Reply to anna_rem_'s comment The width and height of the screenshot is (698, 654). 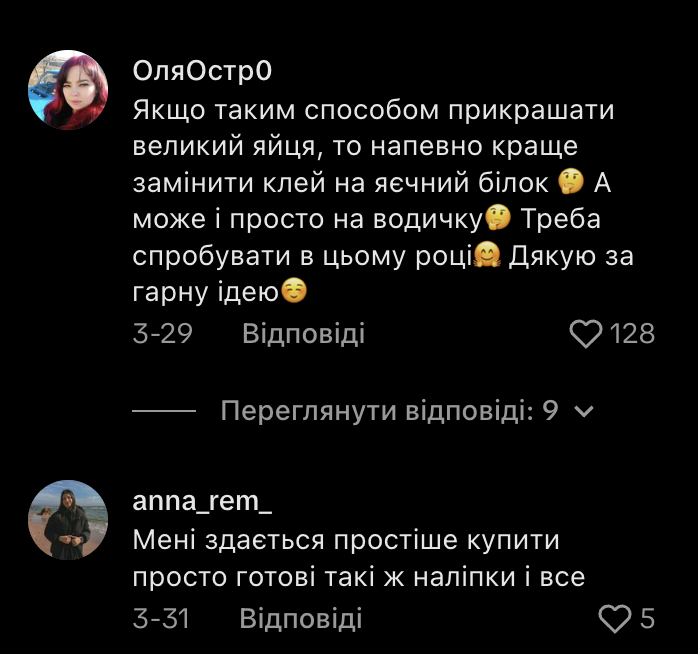coord(300,619)
